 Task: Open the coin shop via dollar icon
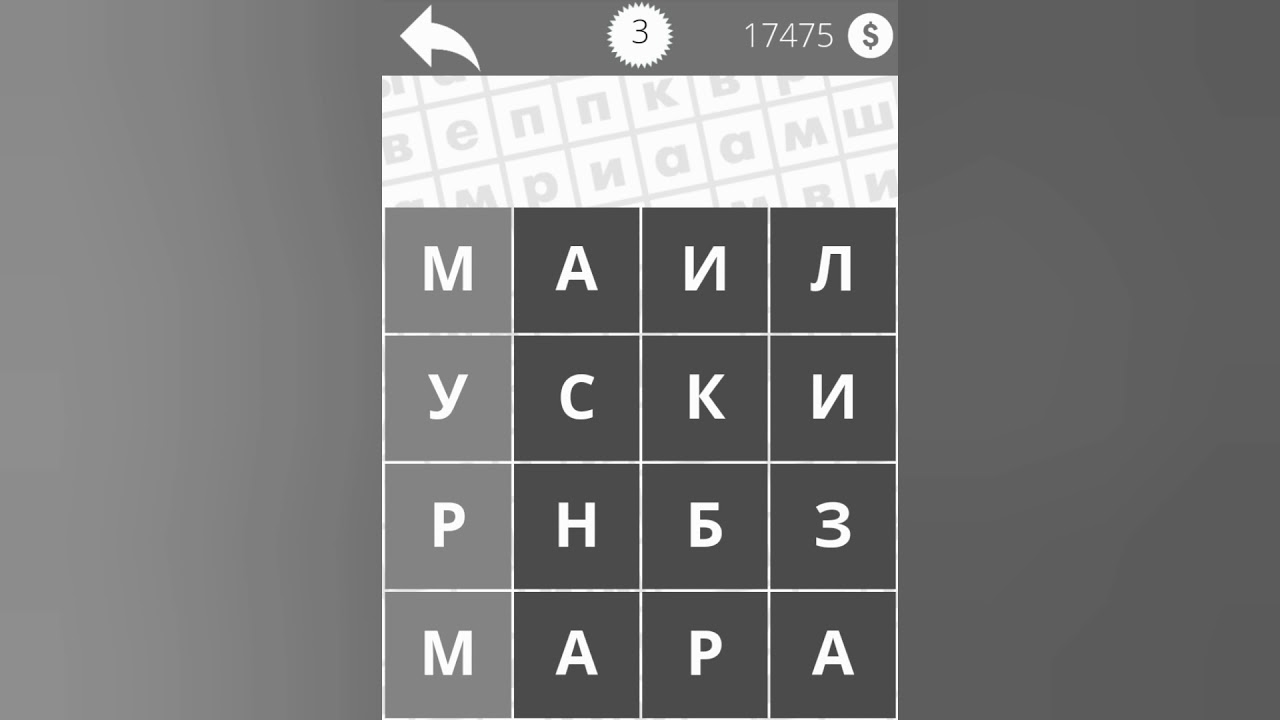(x=870, y=36)
